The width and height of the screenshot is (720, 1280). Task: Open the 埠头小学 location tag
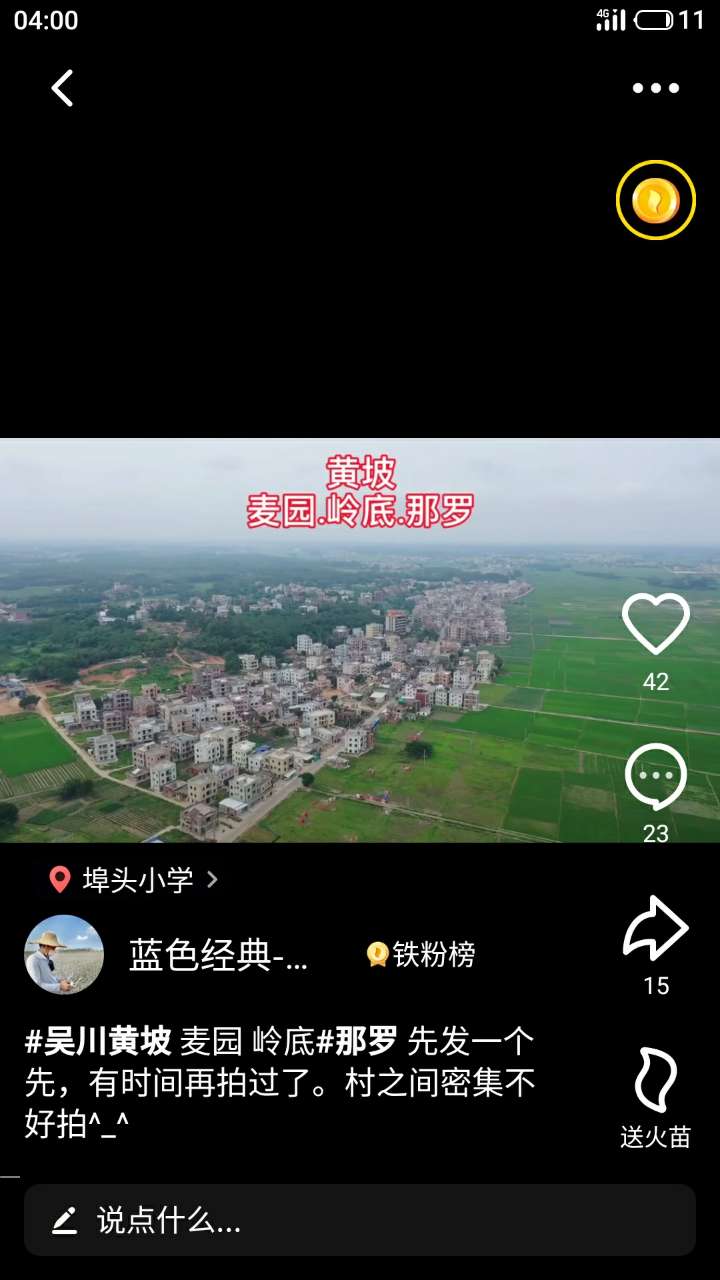click(136, 880)
